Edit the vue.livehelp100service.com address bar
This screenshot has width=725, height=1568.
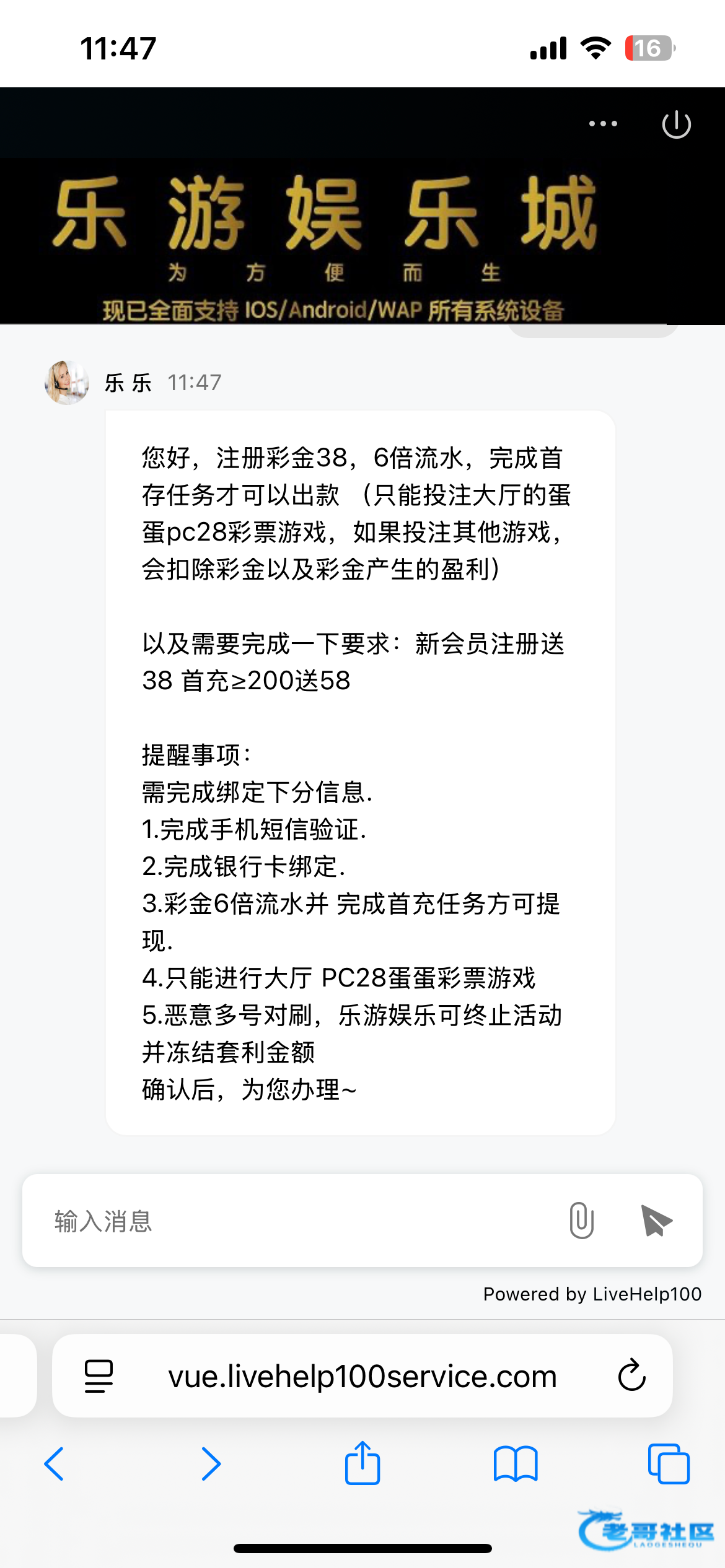tap(362, 1376)
